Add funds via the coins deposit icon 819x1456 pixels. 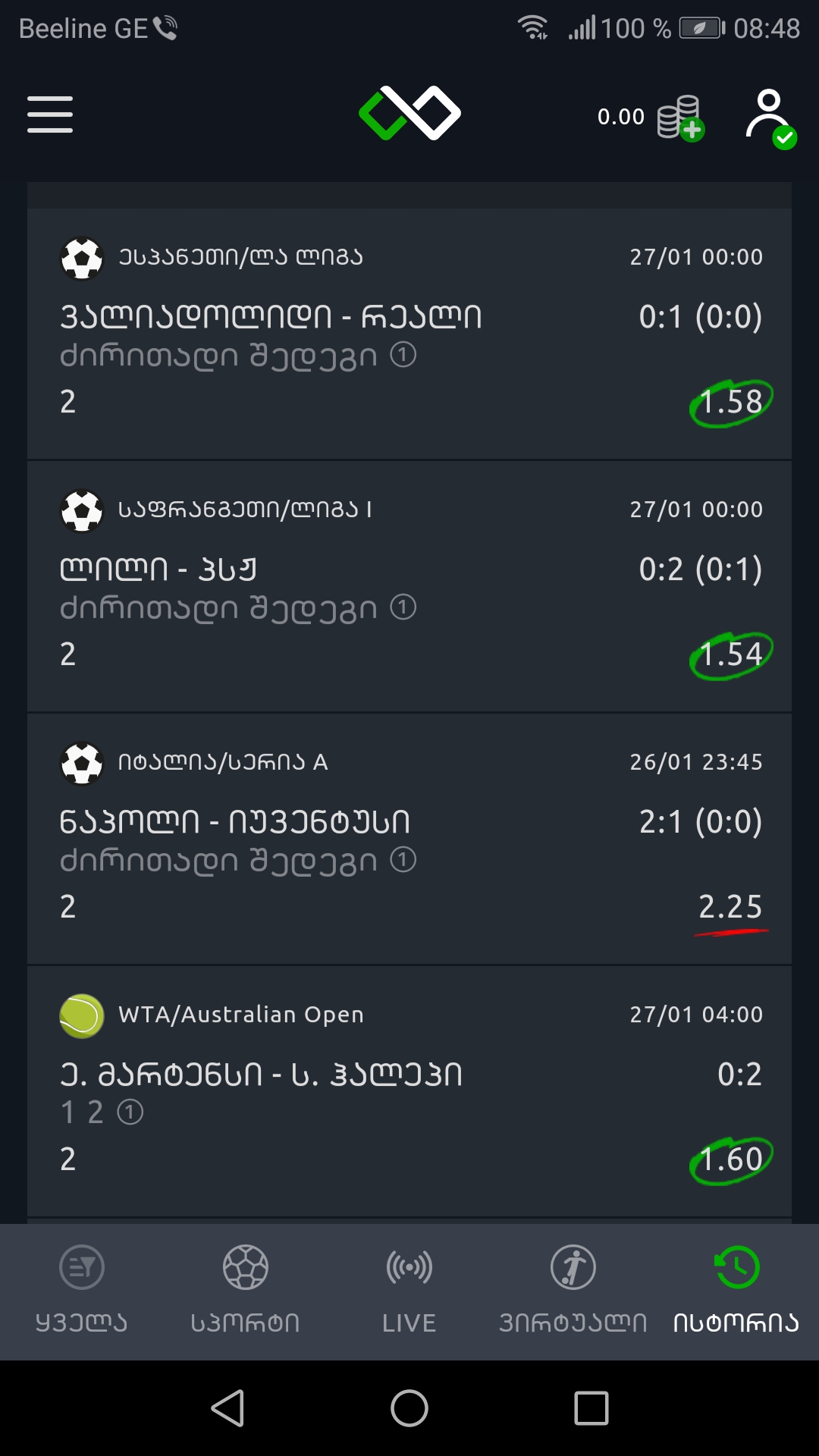tap(680, 118)
